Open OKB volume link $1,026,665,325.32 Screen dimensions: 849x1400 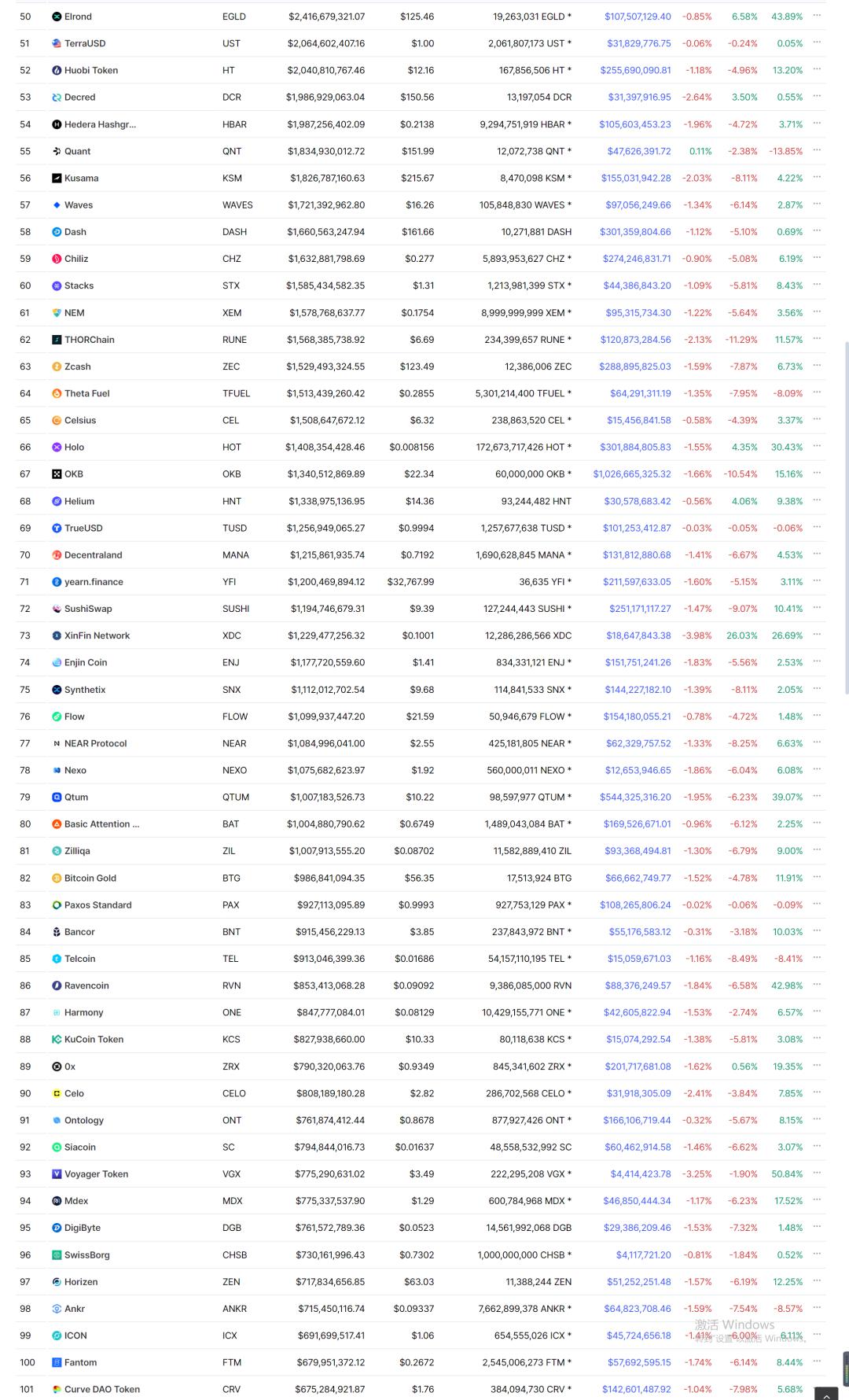632,474
